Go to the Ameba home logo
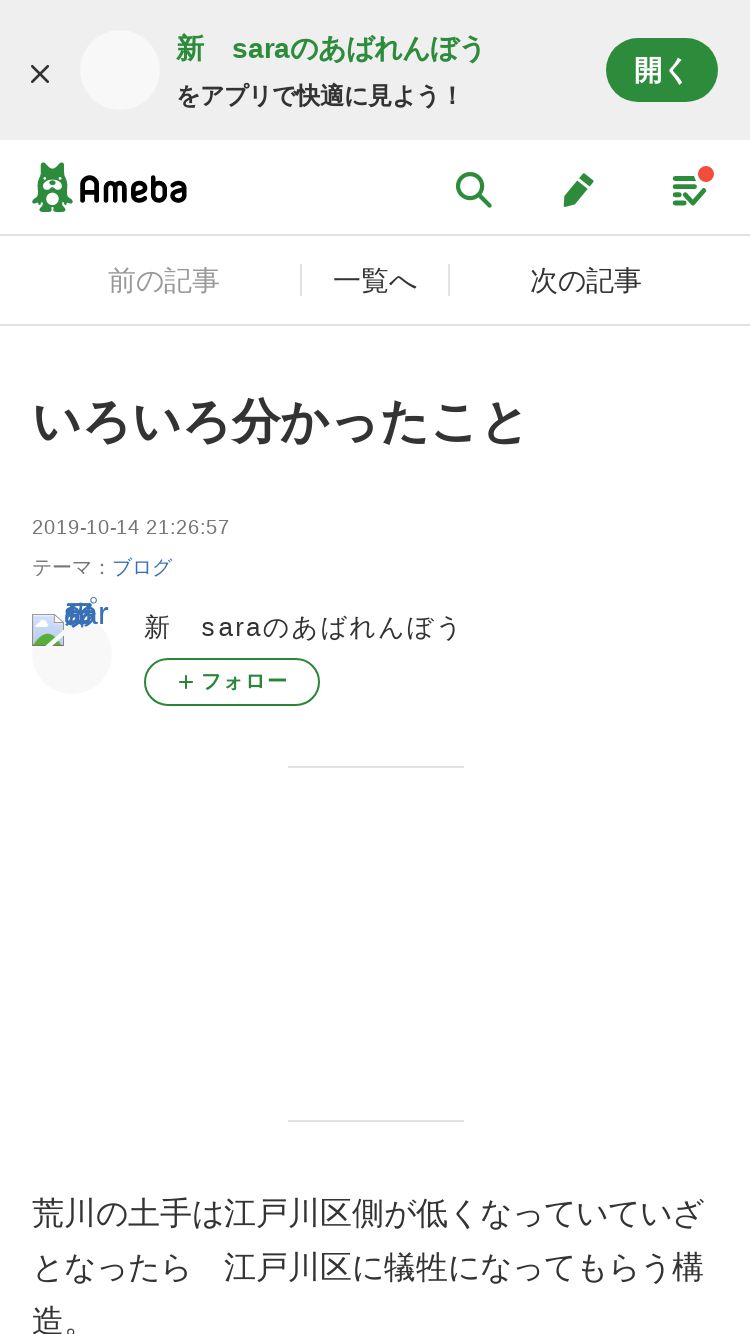750x1334 pixels. tap(110, 187)
